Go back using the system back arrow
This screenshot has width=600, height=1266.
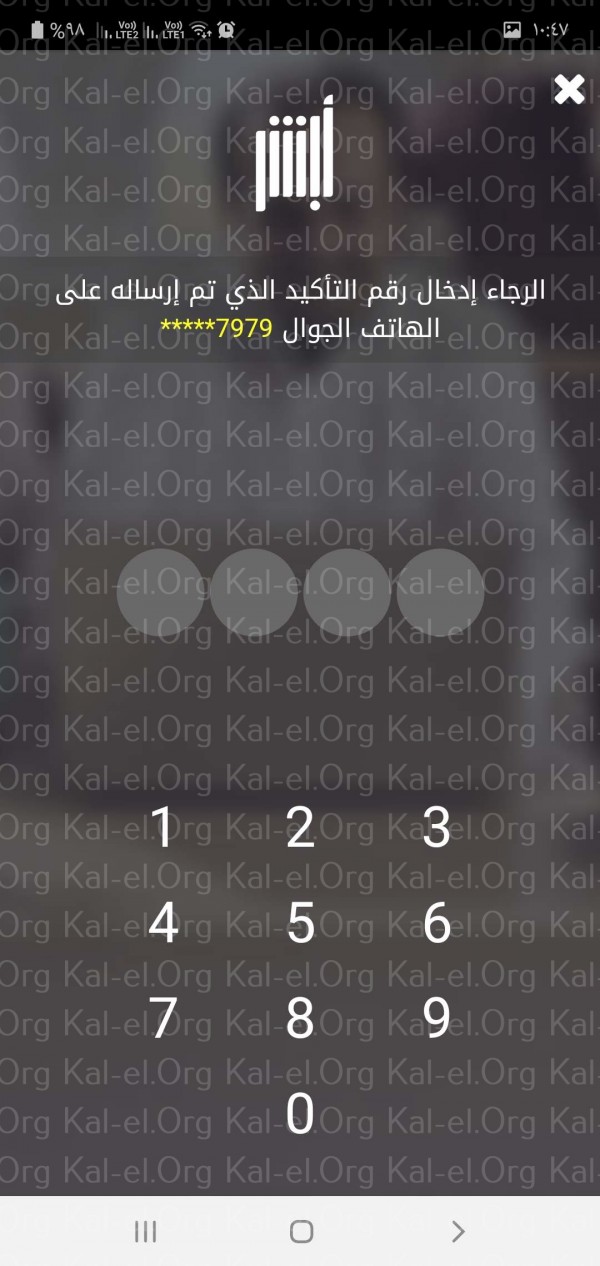(x=457, y=1231)
